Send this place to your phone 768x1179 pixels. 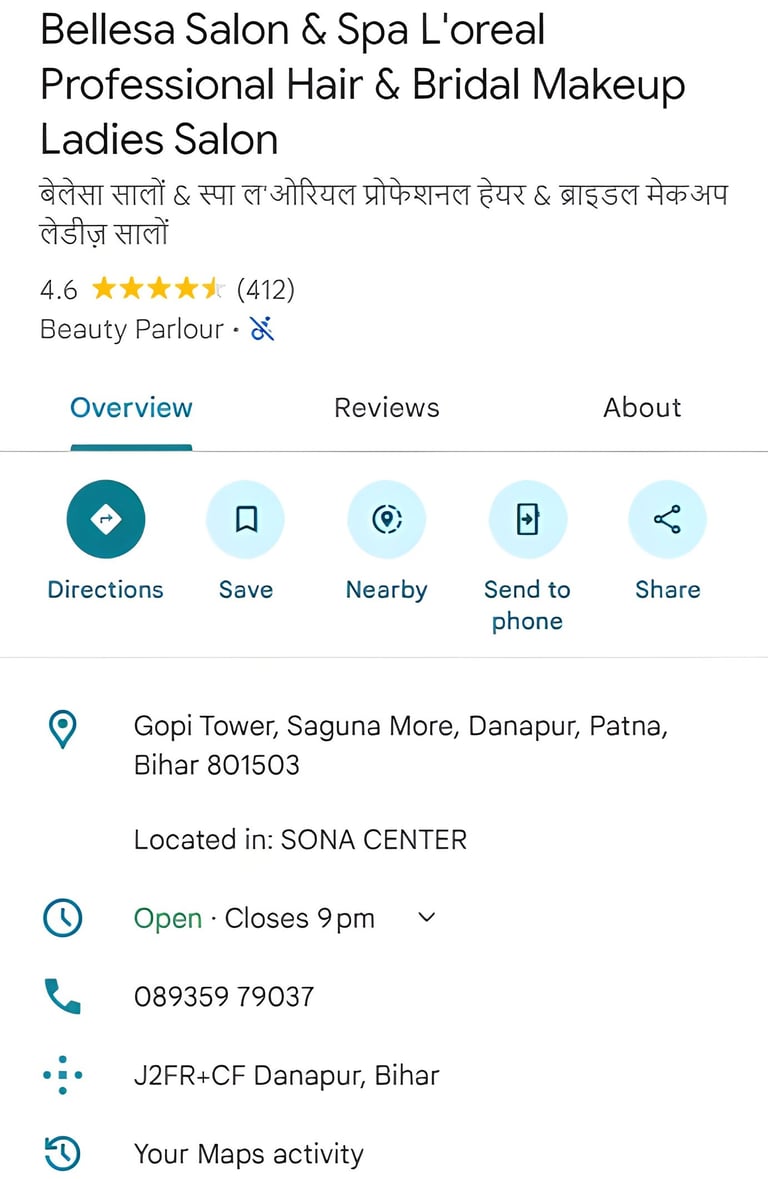(x=527, y=520)
